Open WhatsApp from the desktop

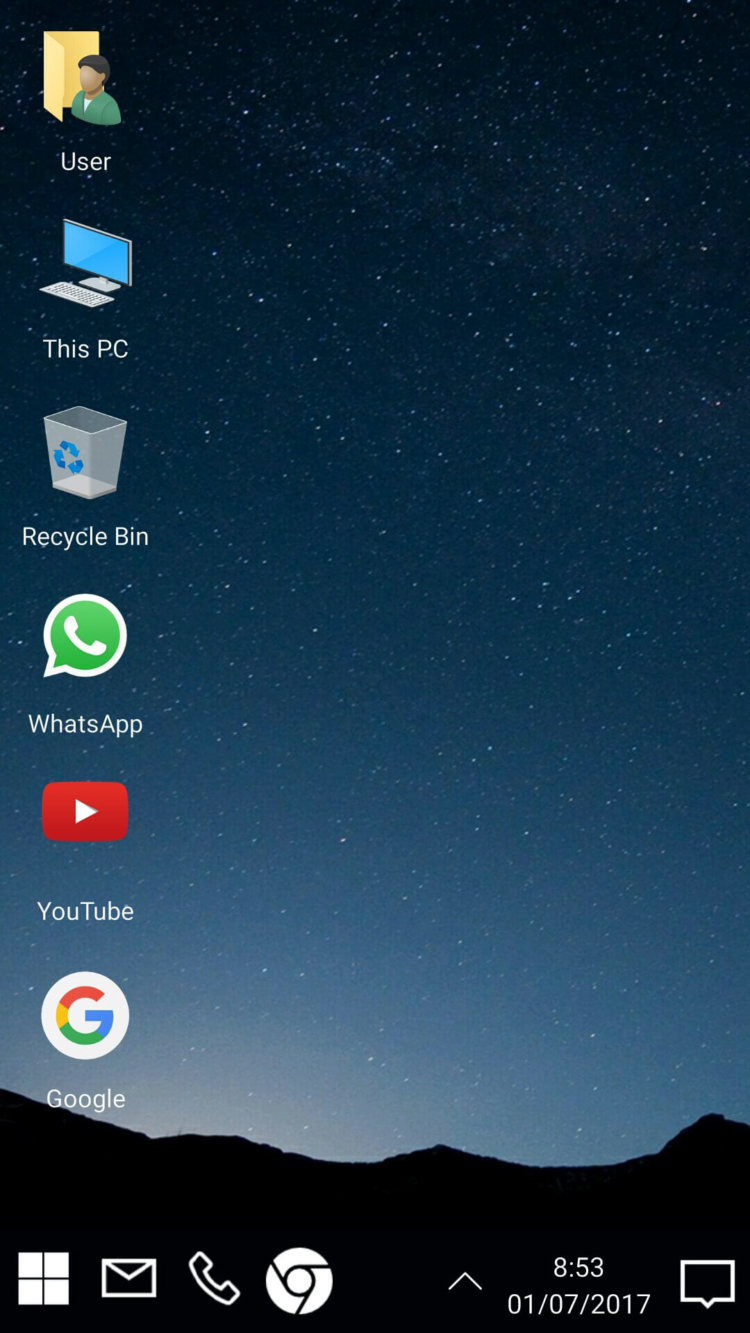pos(85,636)
